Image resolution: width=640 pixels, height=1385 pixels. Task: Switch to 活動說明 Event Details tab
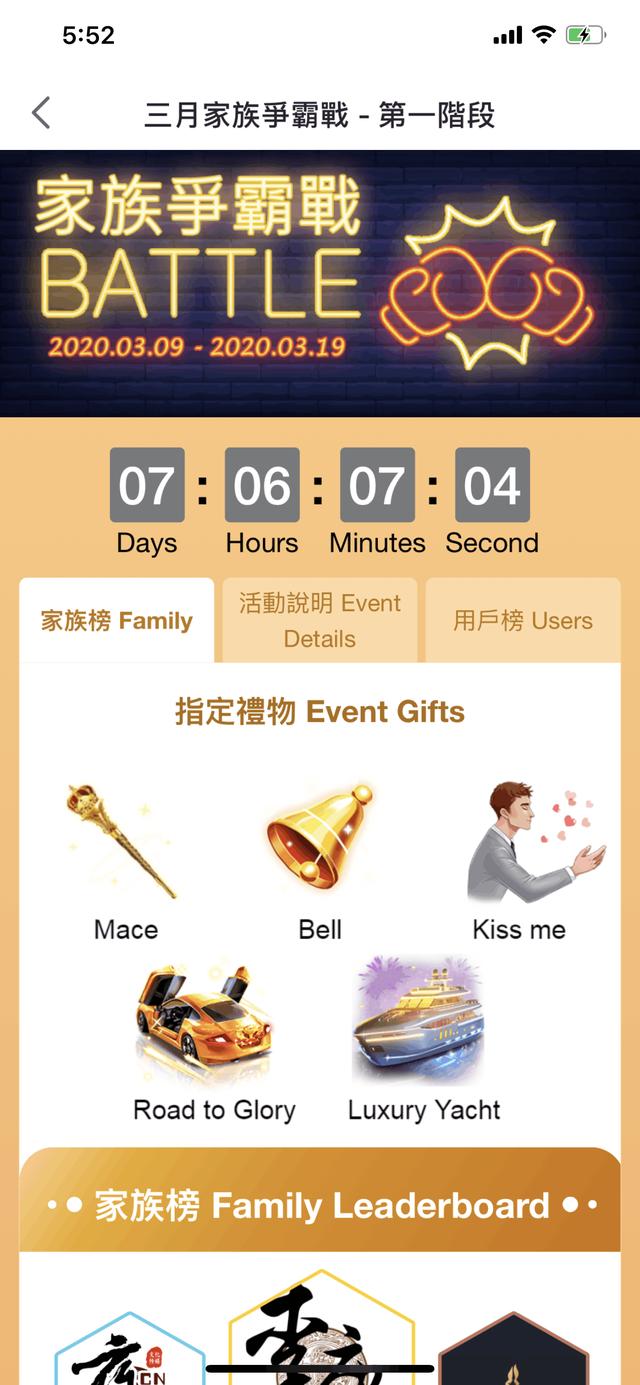click(x=320, y=621)
